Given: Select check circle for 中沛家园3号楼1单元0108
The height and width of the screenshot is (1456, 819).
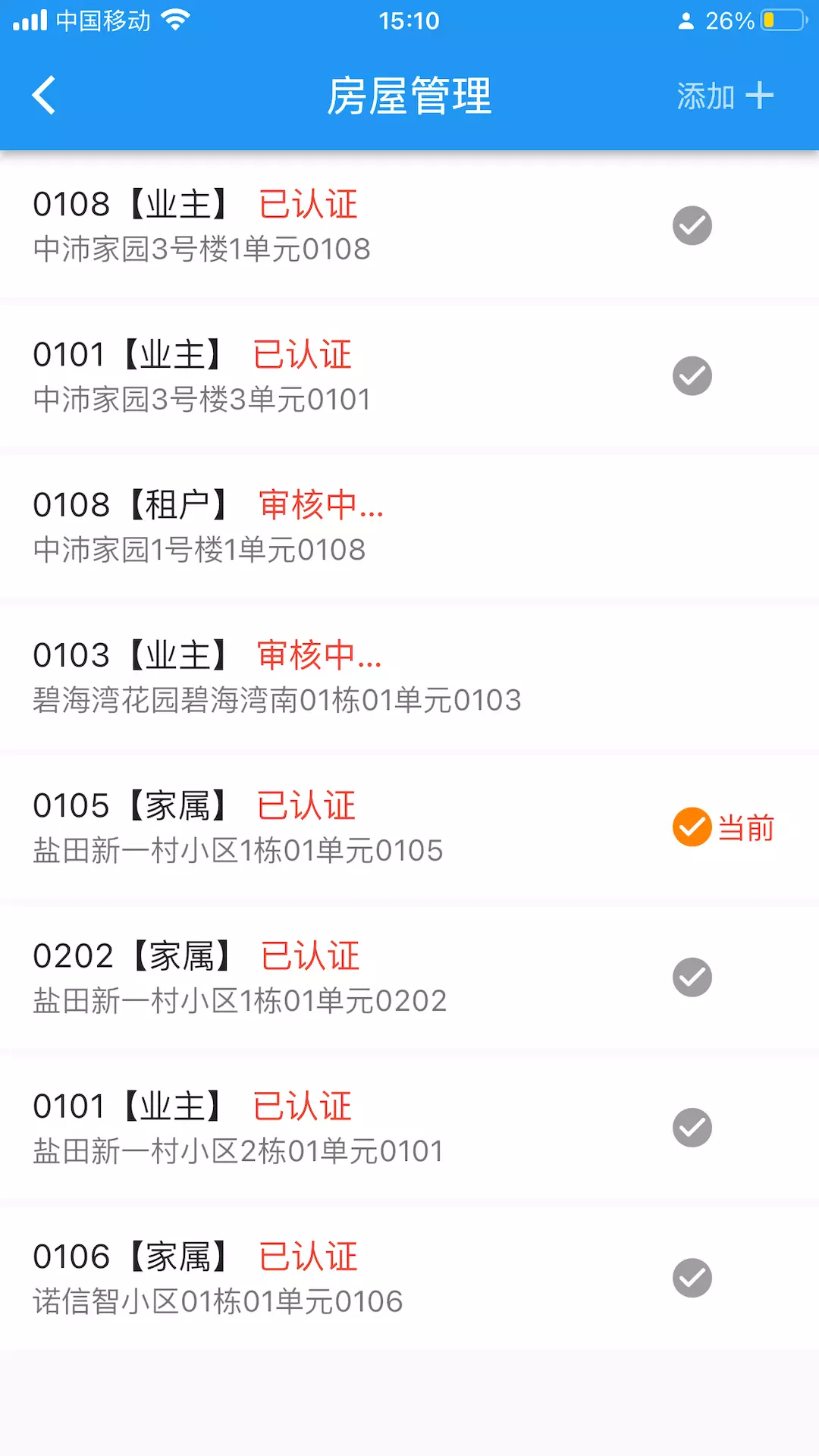Looking at the screenshot, I should tap(692, 225).
